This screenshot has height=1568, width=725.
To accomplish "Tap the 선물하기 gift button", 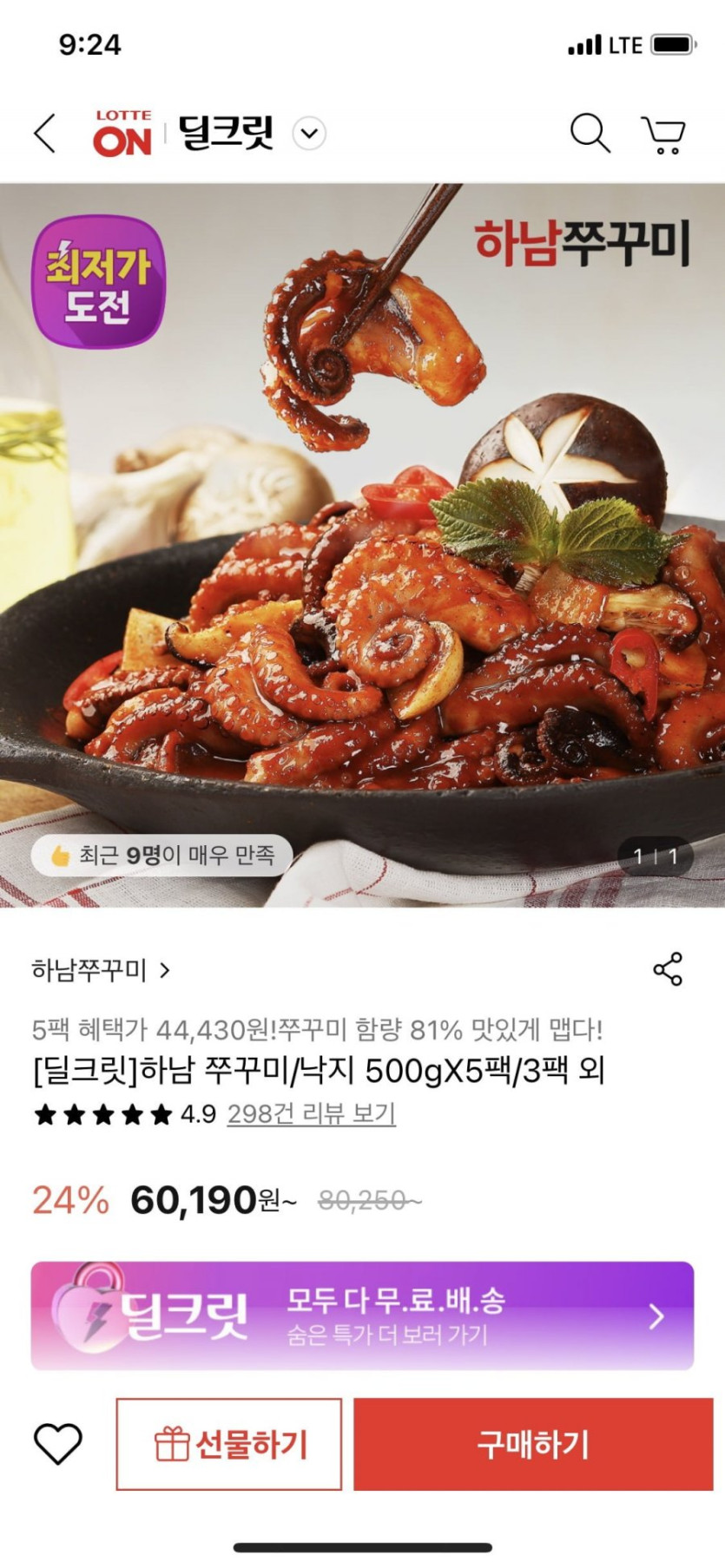I will pos(229,1444).
